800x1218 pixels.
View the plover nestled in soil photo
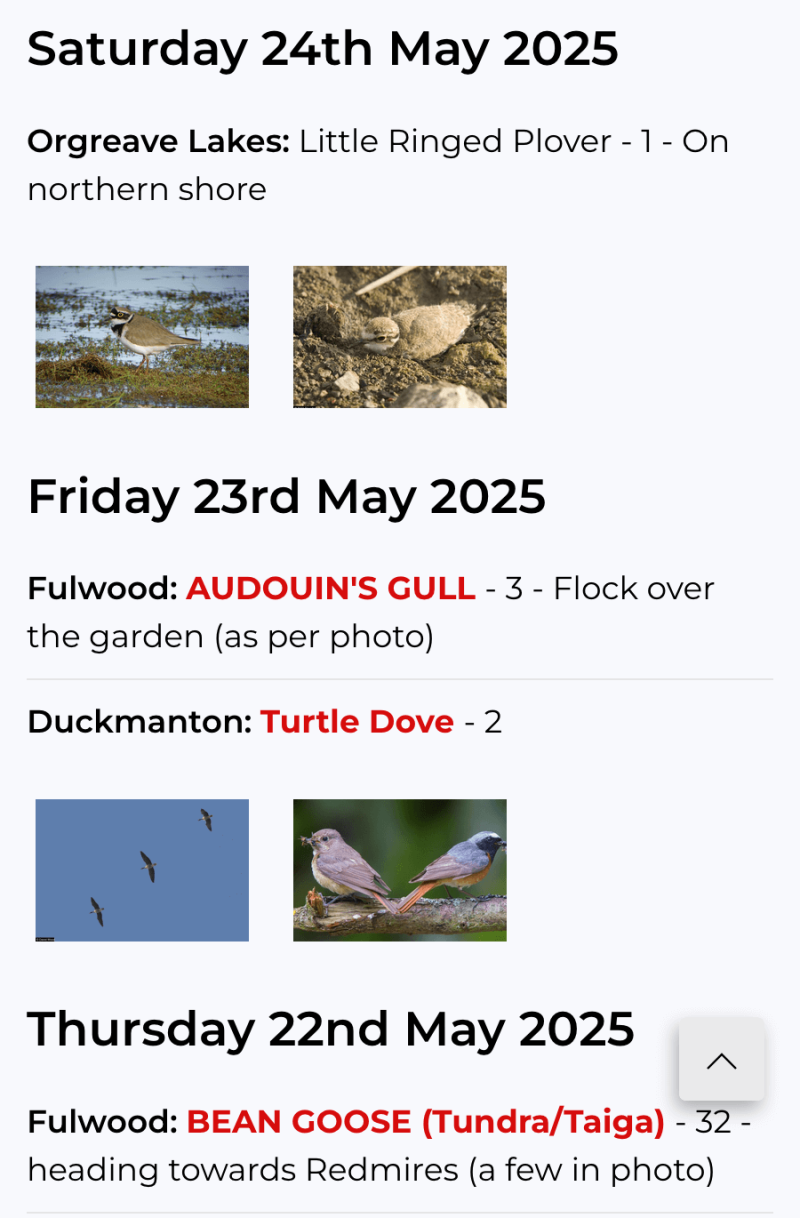pos(399,336)
